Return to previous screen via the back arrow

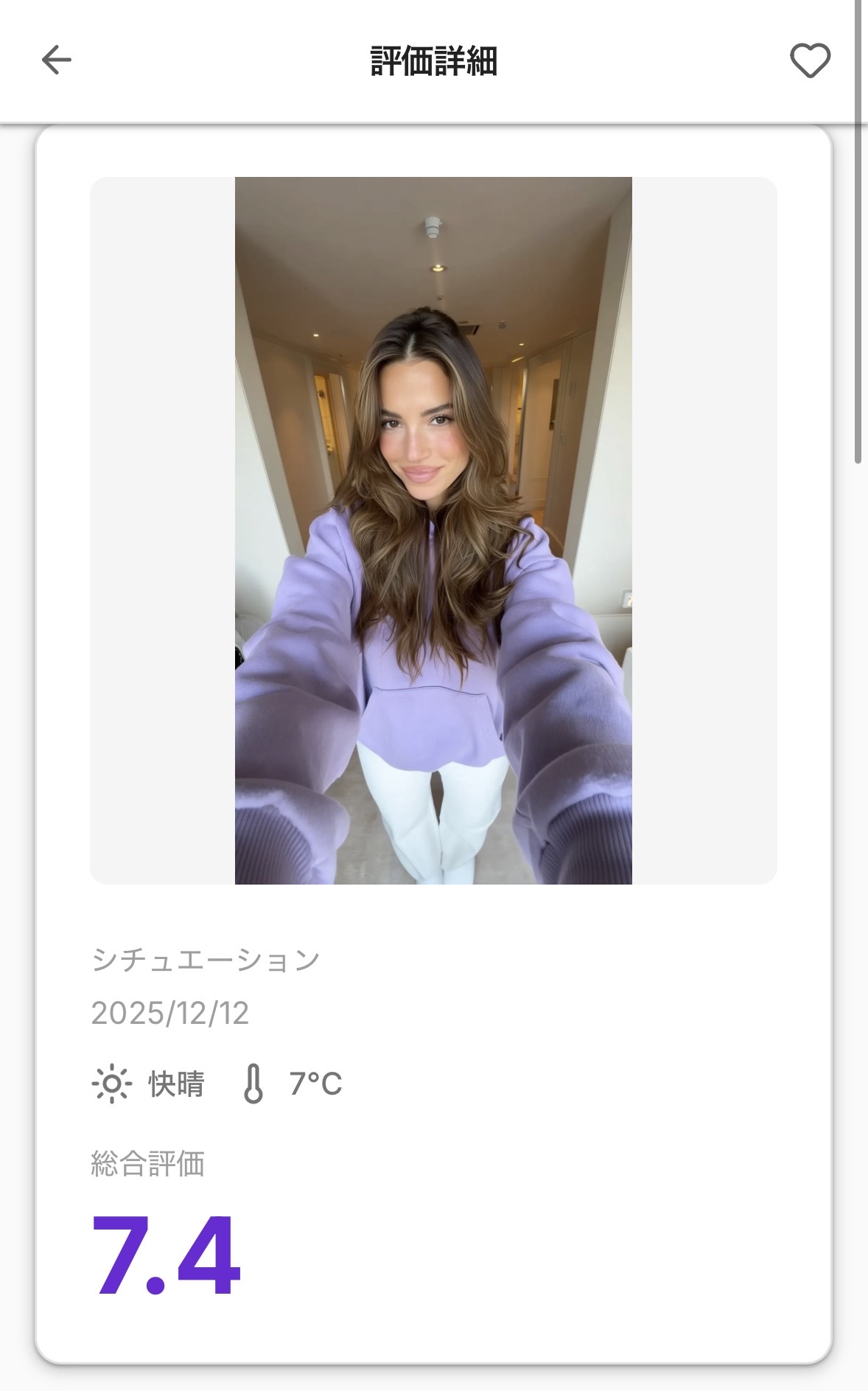(57, 60)
